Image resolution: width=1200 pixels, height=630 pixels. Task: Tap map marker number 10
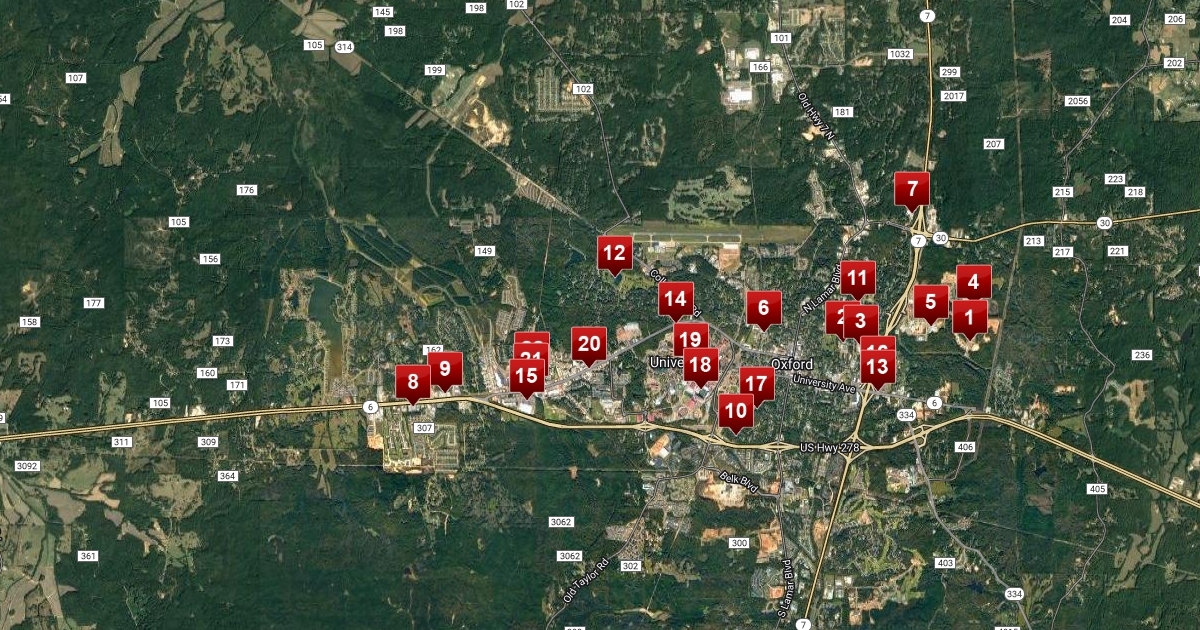tap(736, 410)
